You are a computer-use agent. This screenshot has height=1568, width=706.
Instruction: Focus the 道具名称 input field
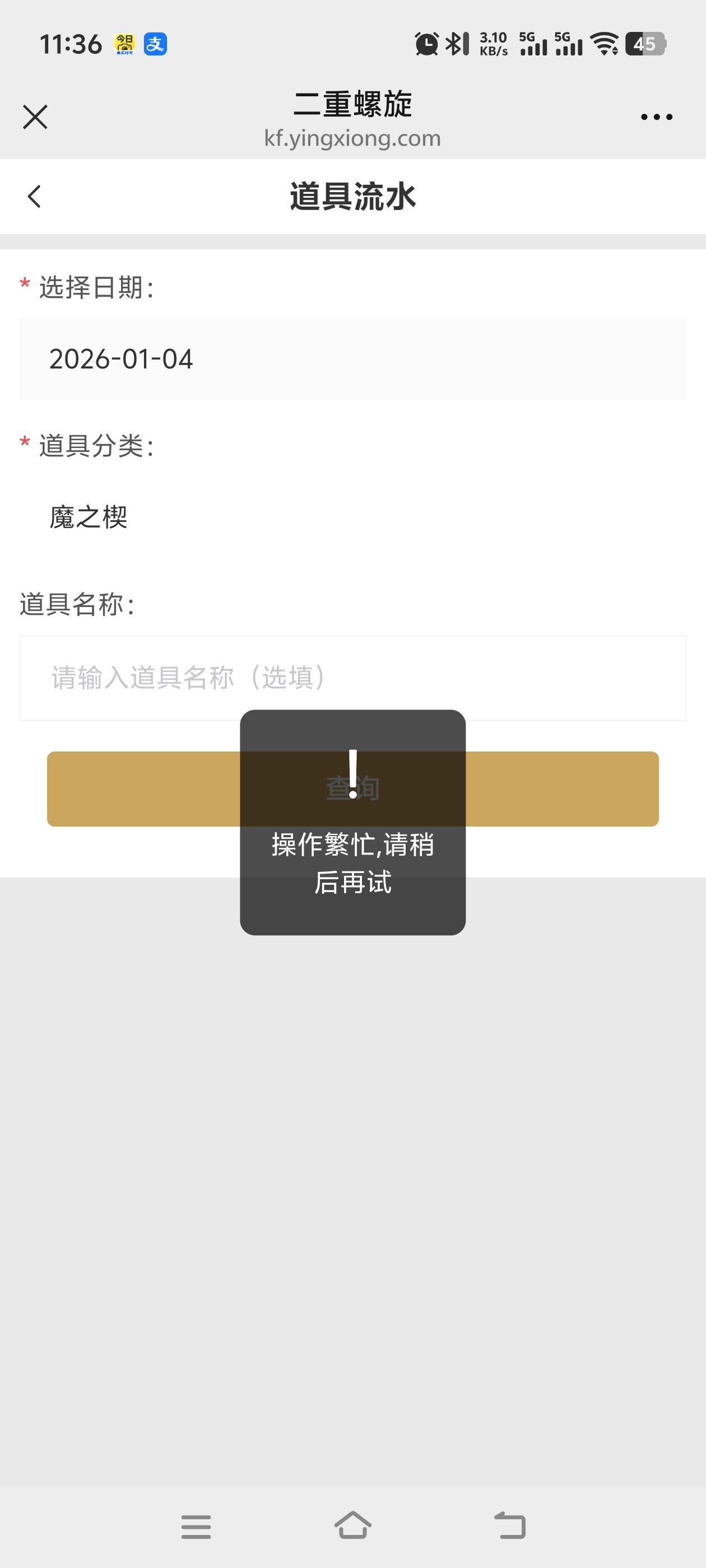click(352, 678)
